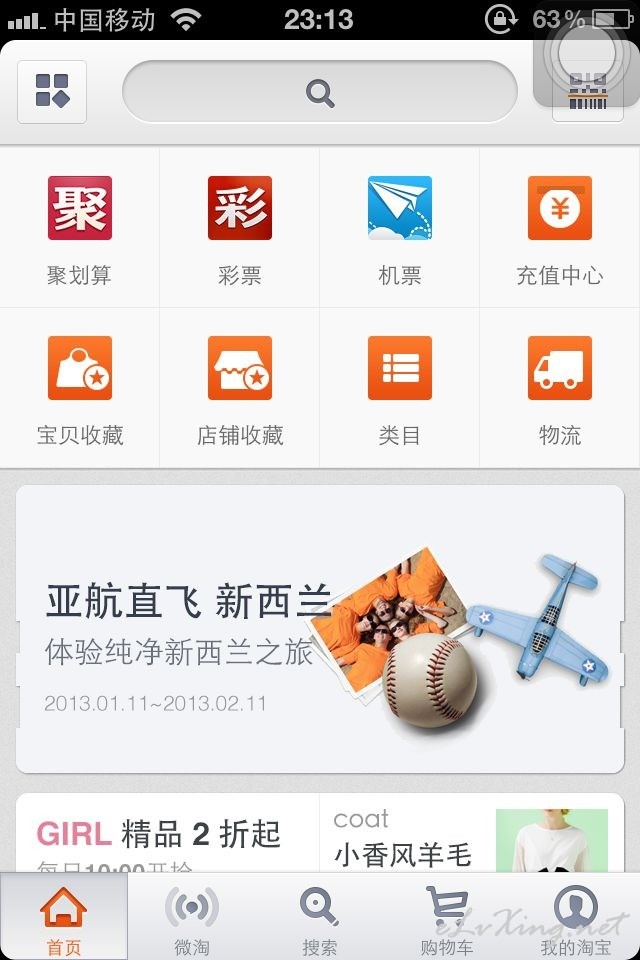
Task: Open GIRL 精品 2 折起 promotion
Action: [168, 835]
